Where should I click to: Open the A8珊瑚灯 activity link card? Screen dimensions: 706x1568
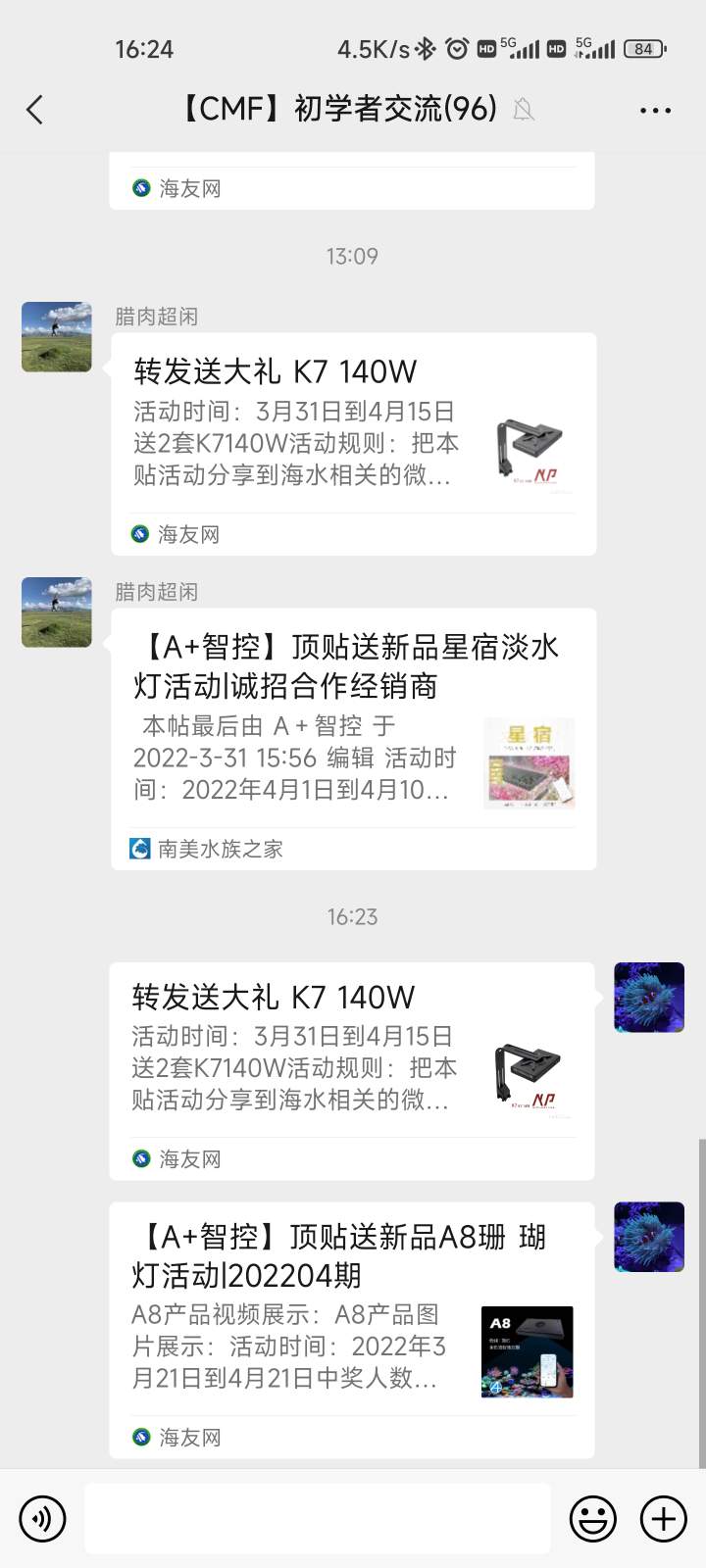pyautogui.click(x=351, y=1330)
